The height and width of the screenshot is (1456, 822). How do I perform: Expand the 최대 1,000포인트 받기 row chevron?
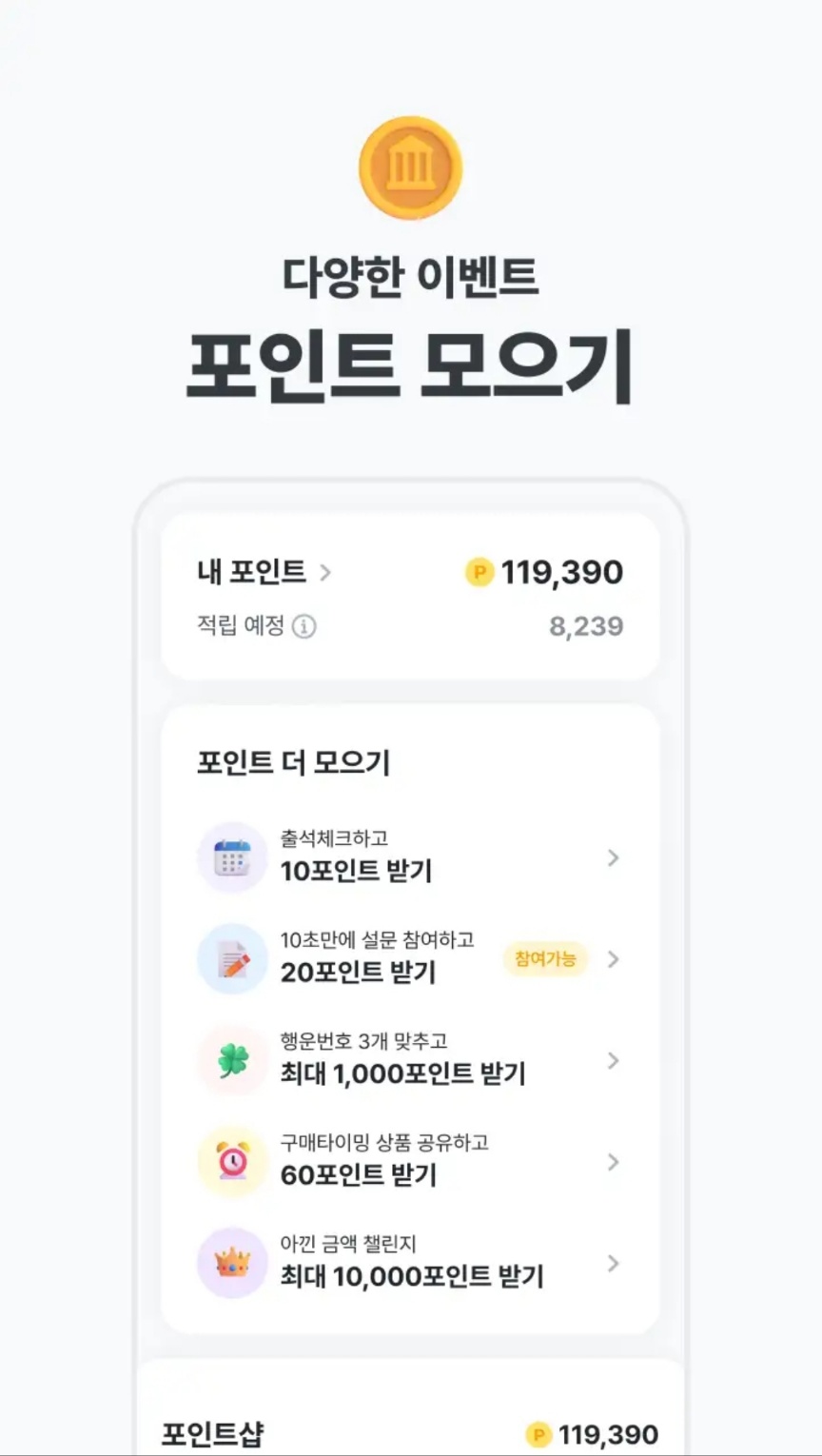(613, 1061)
